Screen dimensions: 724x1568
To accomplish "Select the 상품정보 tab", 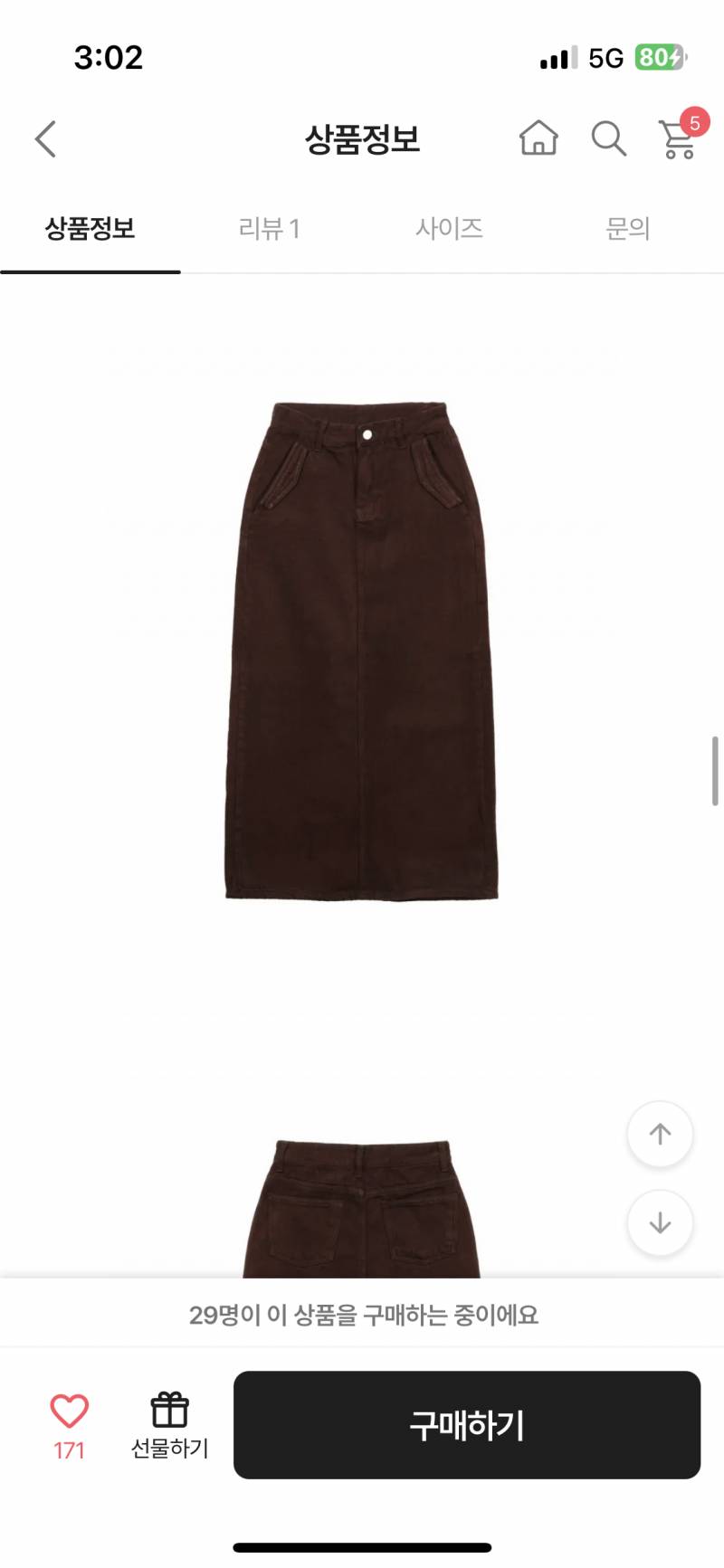I will click(90, 229).
